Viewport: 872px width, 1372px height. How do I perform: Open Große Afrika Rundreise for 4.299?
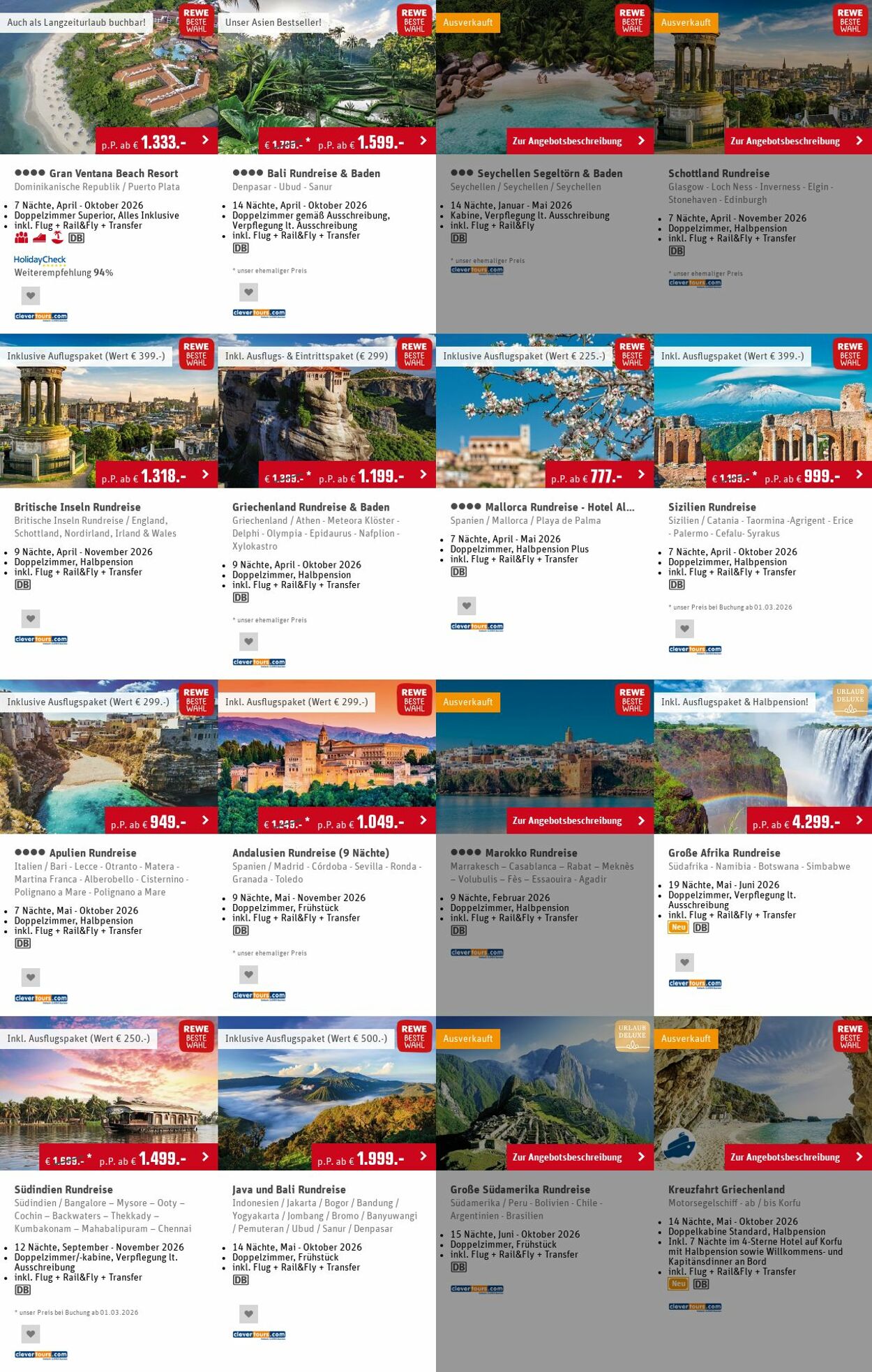808,821
